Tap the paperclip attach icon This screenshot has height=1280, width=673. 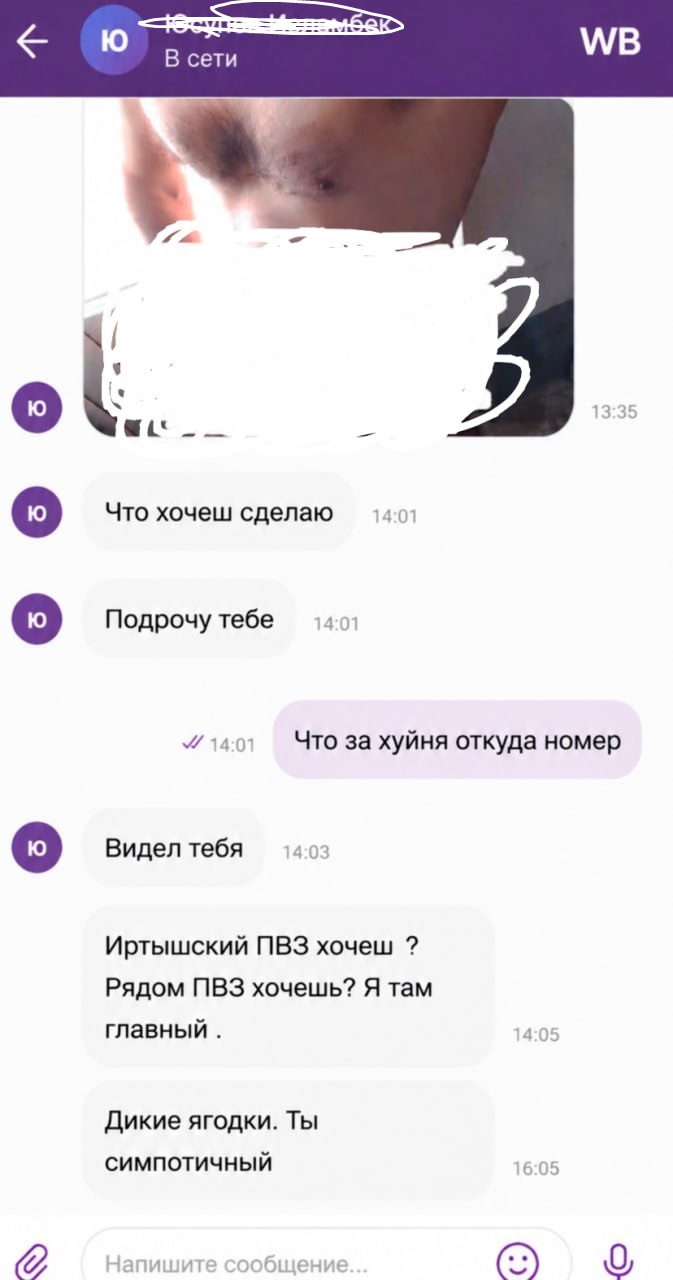33,1260
